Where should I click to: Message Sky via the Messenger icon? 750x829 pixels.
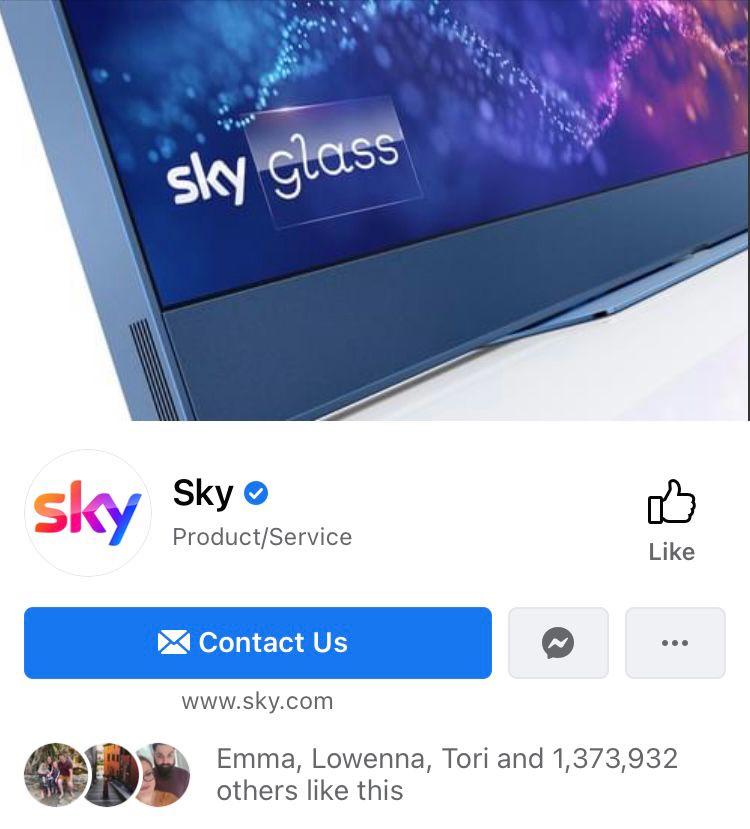coord(558,643)
